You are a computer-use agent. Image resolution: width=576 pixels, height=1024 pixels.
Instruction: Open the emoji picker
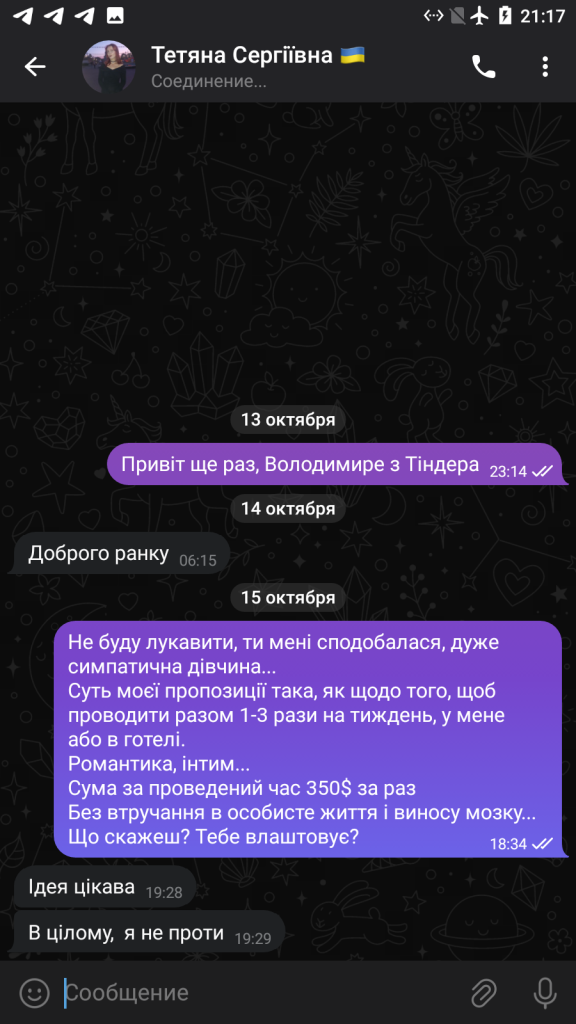35,993
